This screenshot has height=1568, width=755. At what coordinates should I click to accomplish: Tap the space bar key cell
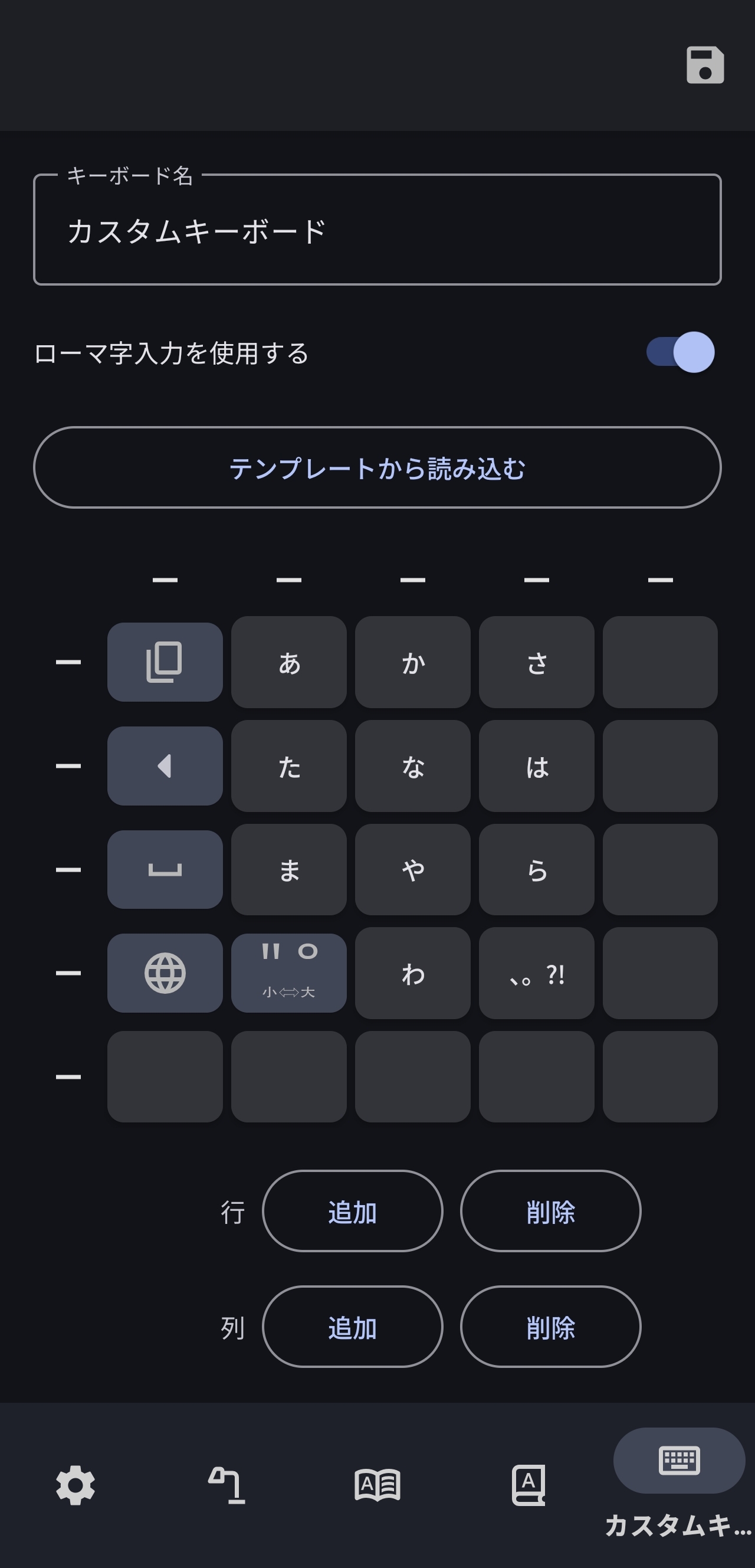(165, 870)
